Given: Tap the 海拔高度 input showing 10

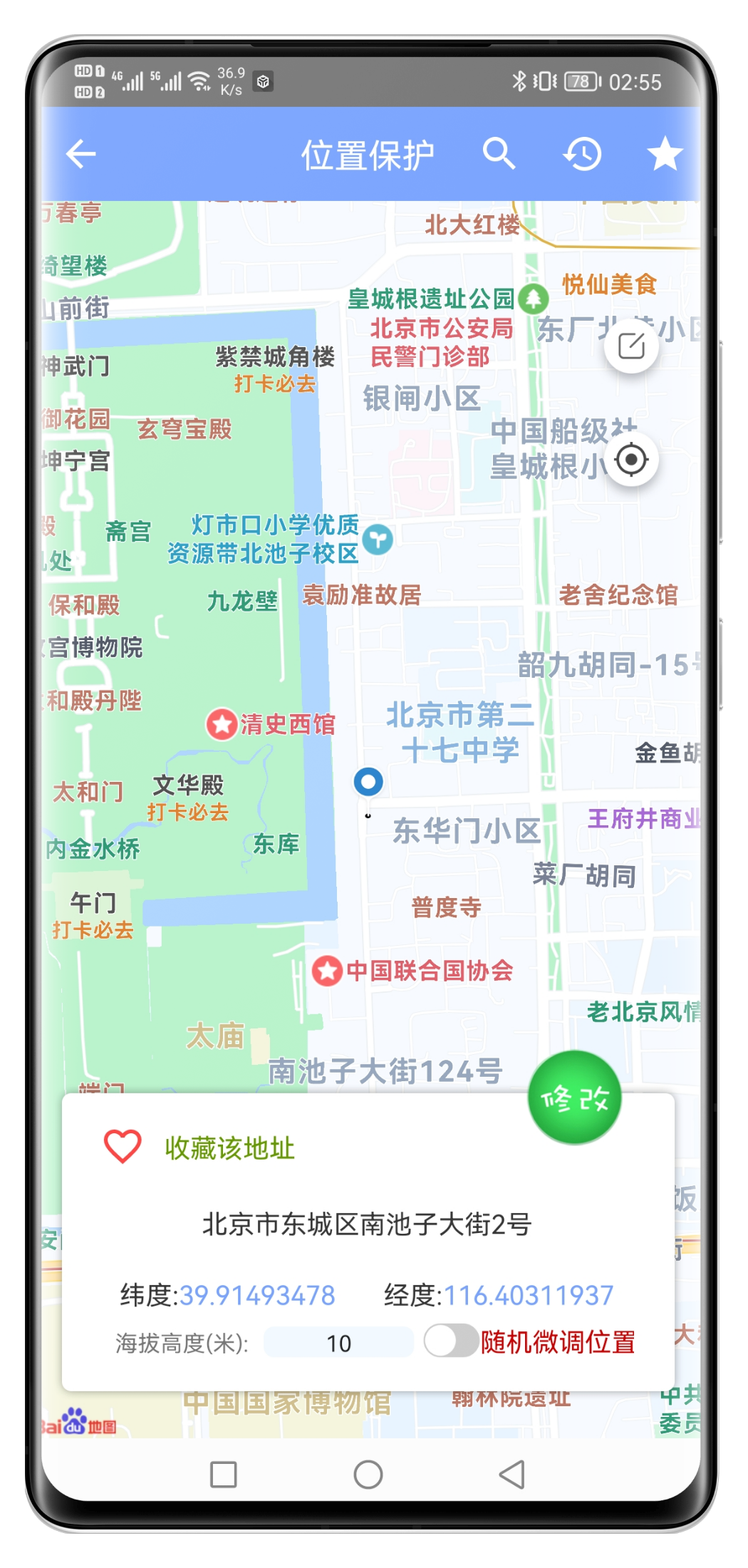Looking at the screenshot, I should coord(338,1342).
